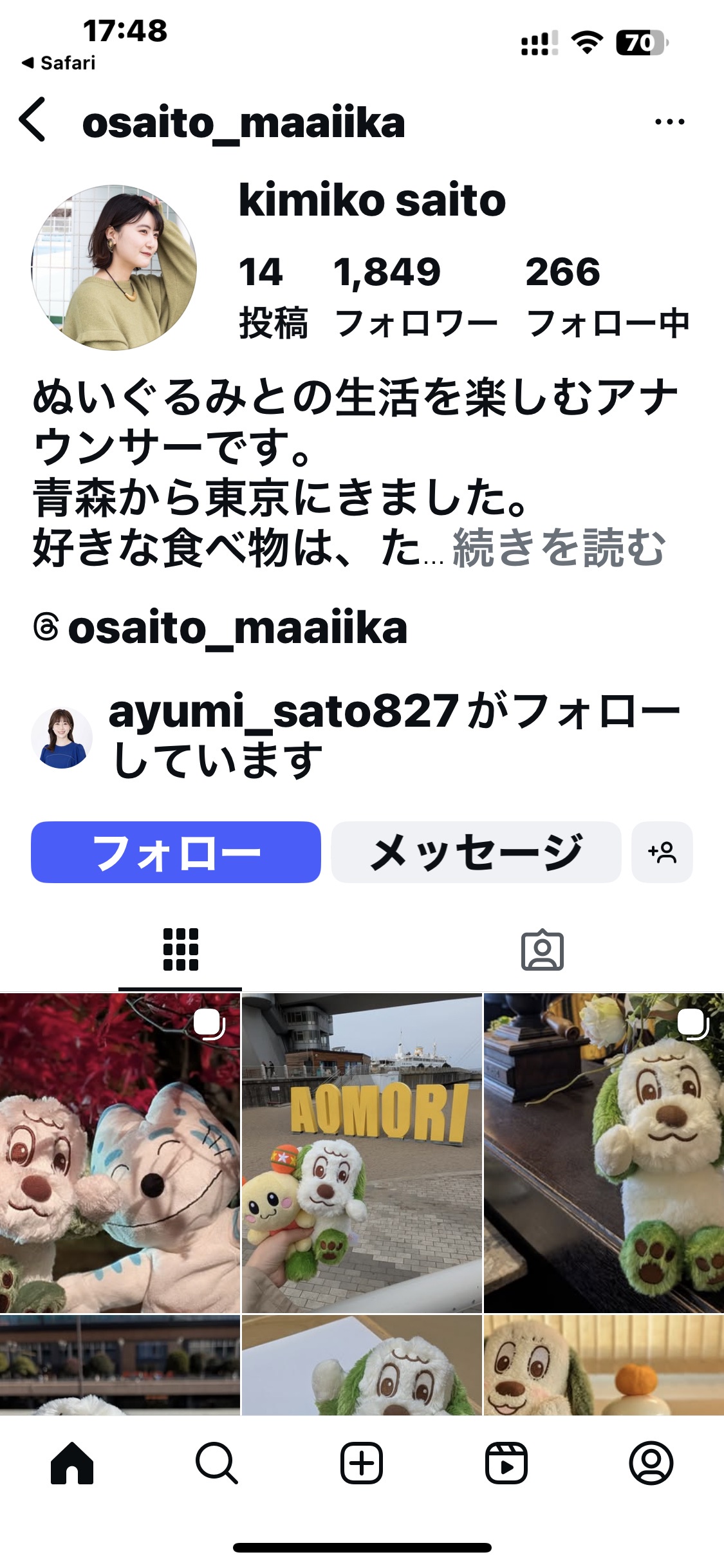724x1568 pixels.
Task: Return to Safari via status bar link
Action: coord(59,63)
